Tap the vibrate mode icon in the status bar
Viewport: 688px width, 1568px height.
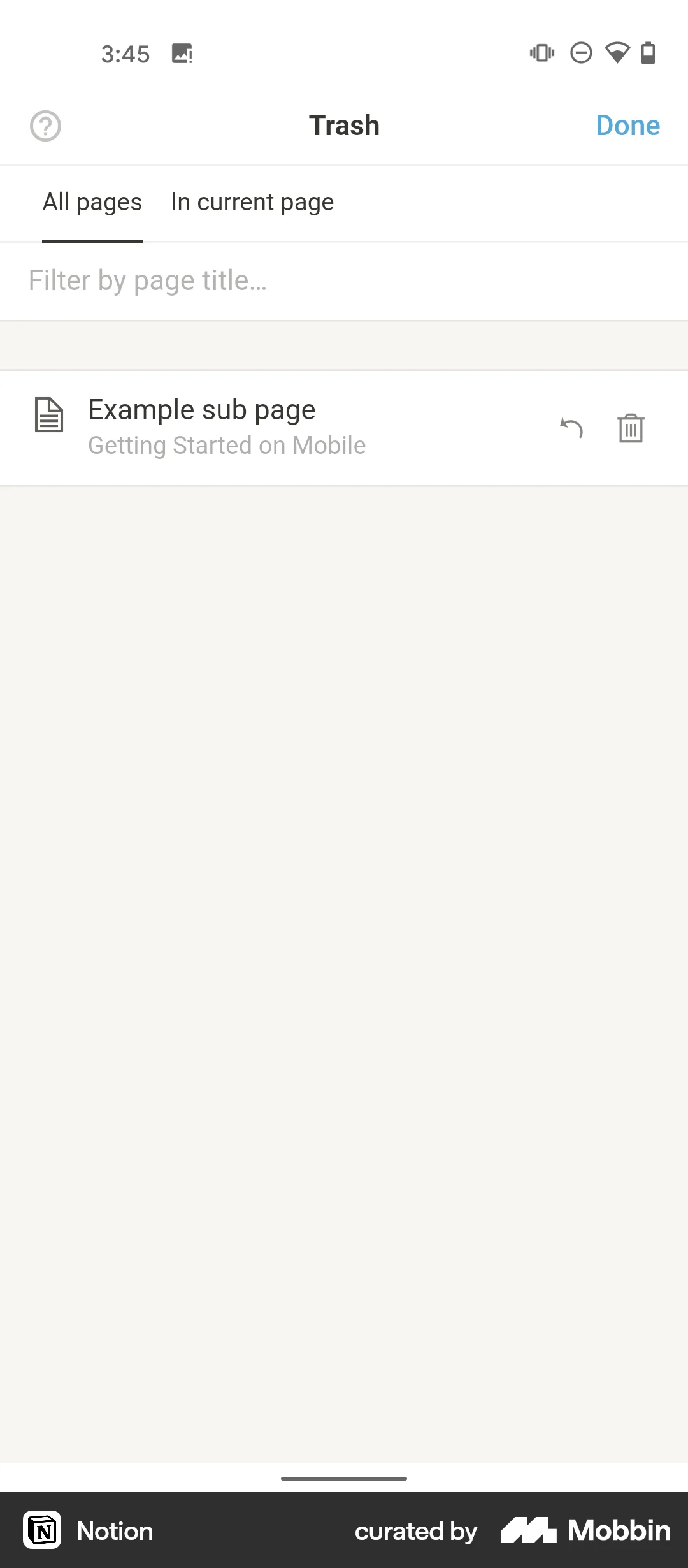541,54
